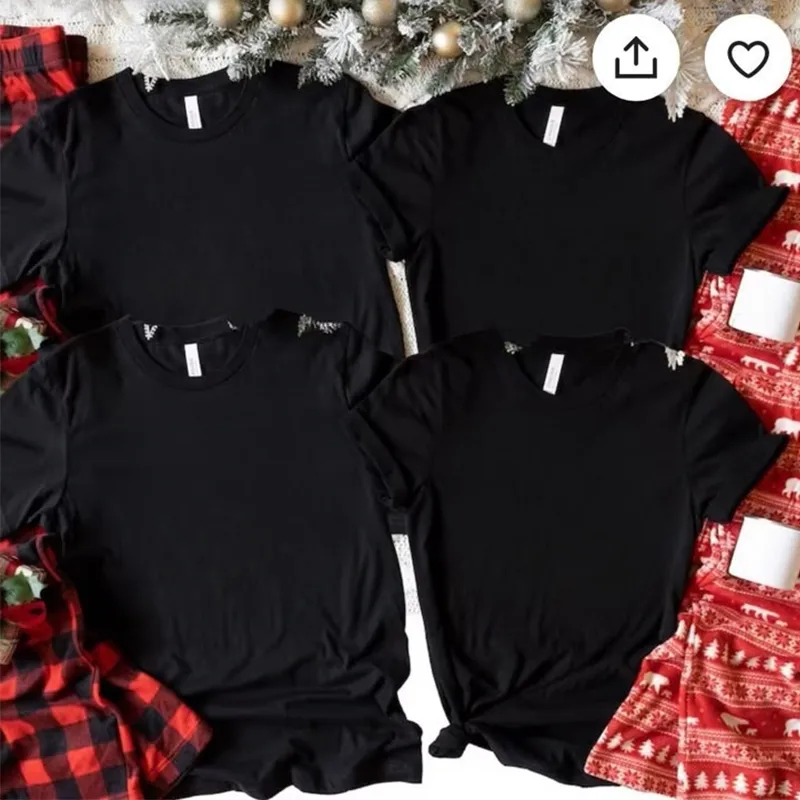The height and width of the screenshot is (800, 800).
Task: Share this product listing
Action: pos(636,58)
